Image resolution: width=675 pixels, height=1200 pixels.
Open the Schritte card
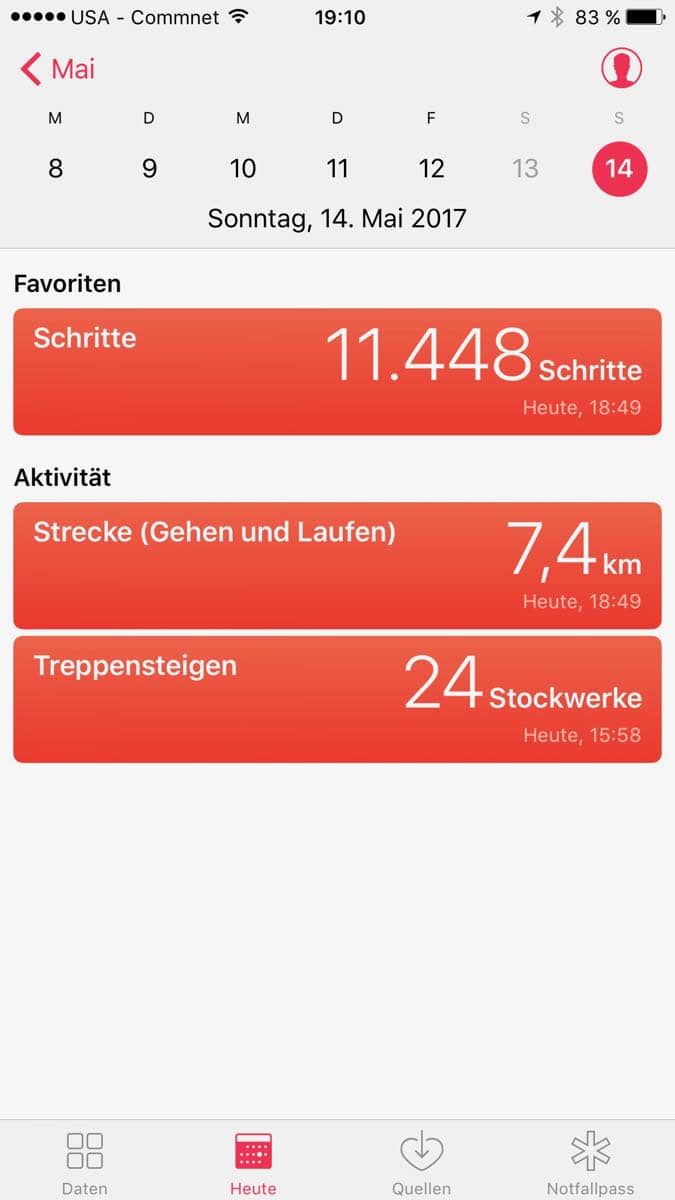pos(337,372)
